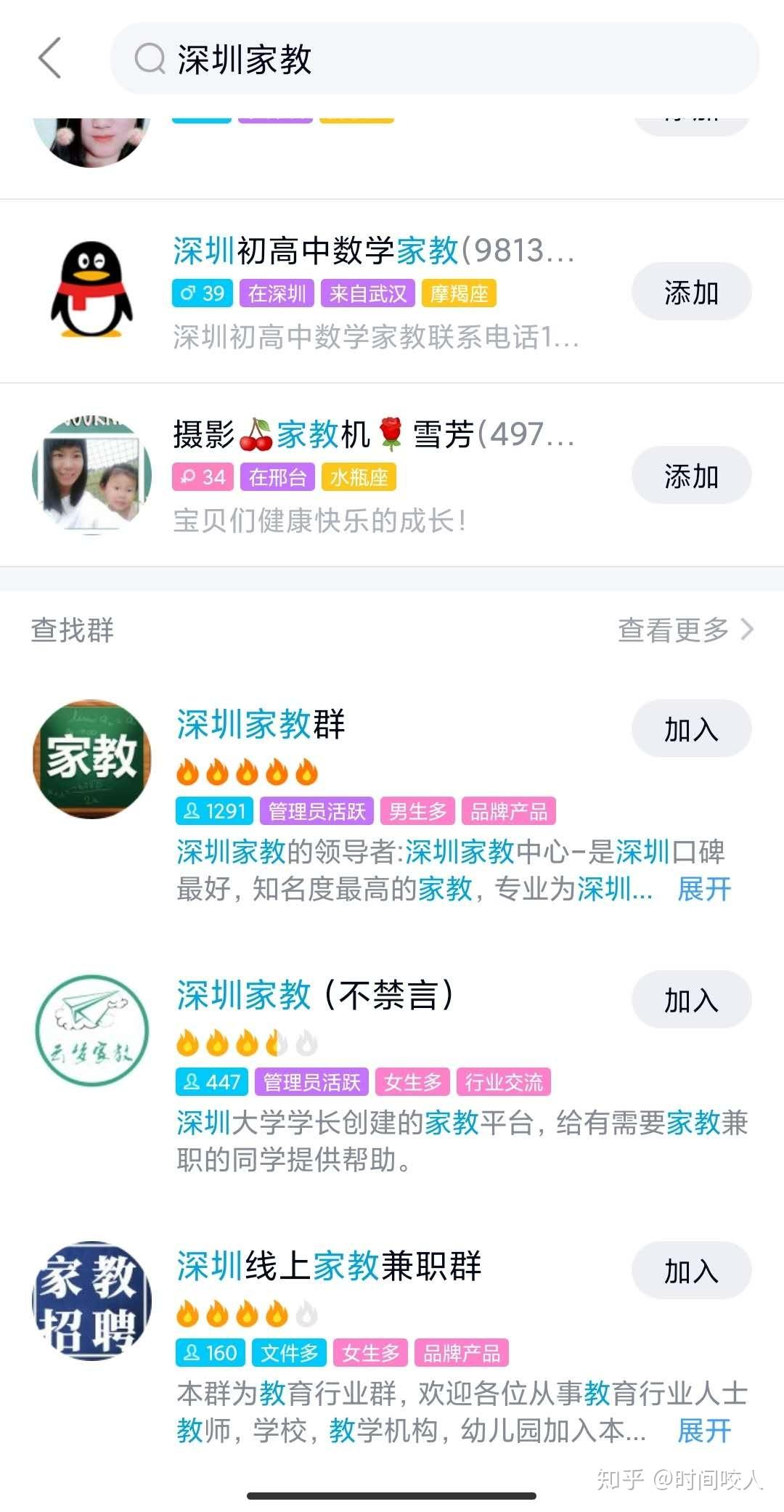Join the group 深圳家教（不禁言）

[x=691, y=1000]
